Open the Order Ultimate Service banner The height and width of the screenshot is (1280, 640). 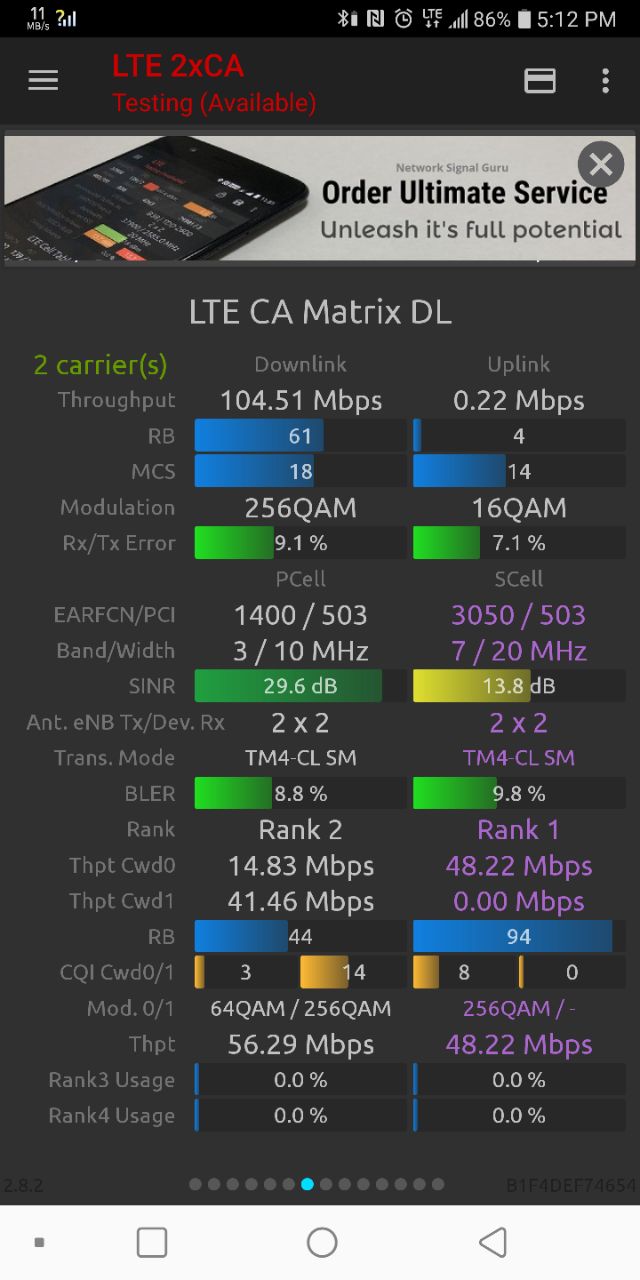pyautogui.click(x=320, y=198)
